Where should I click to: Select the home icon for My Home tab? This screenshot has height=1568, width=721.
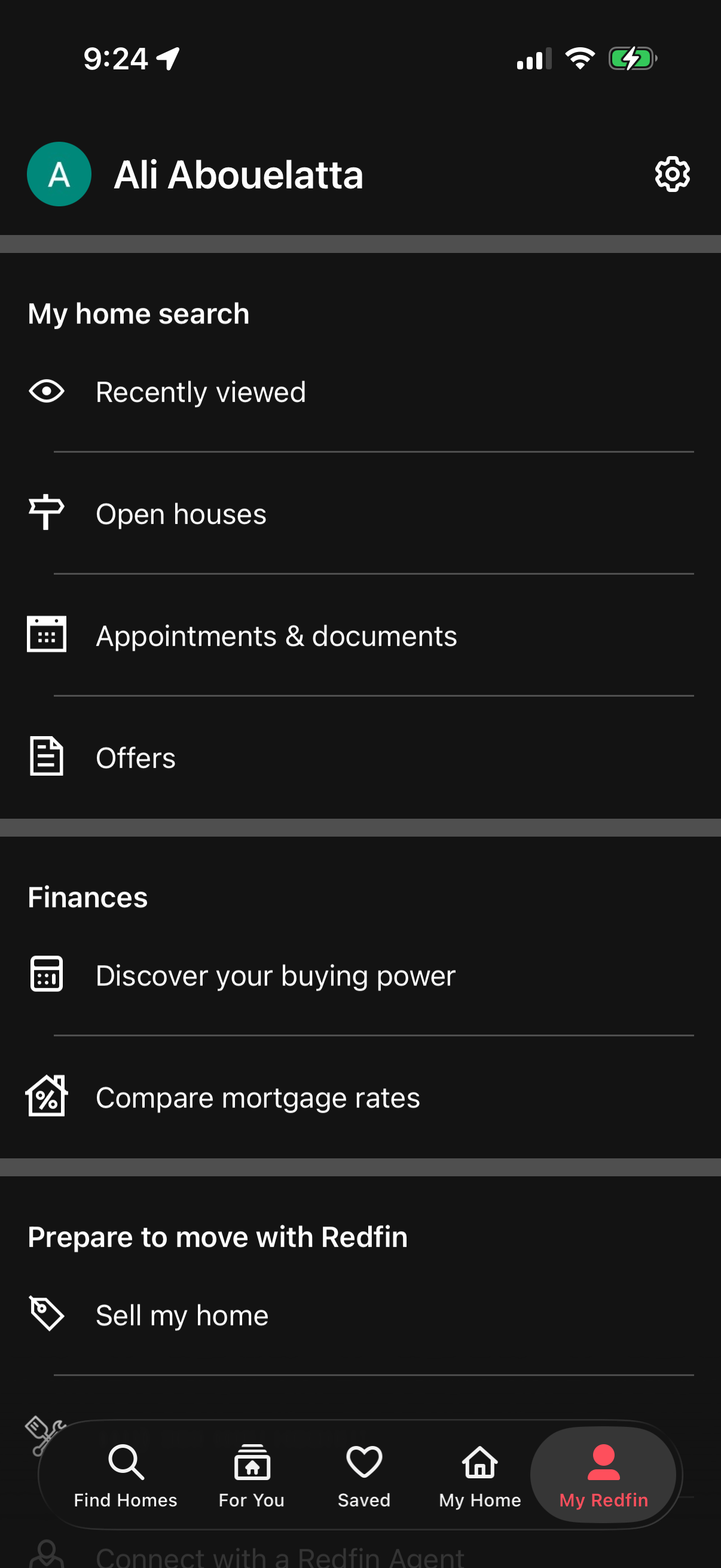(x=479, y=1462)
